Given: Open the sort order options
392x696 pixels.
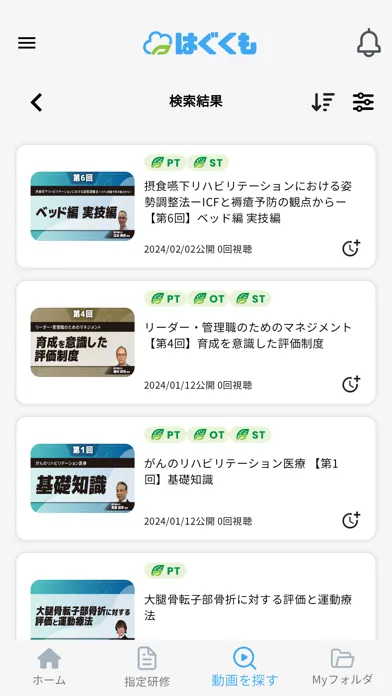Looking at the screenshot, I should coord(323,102).
